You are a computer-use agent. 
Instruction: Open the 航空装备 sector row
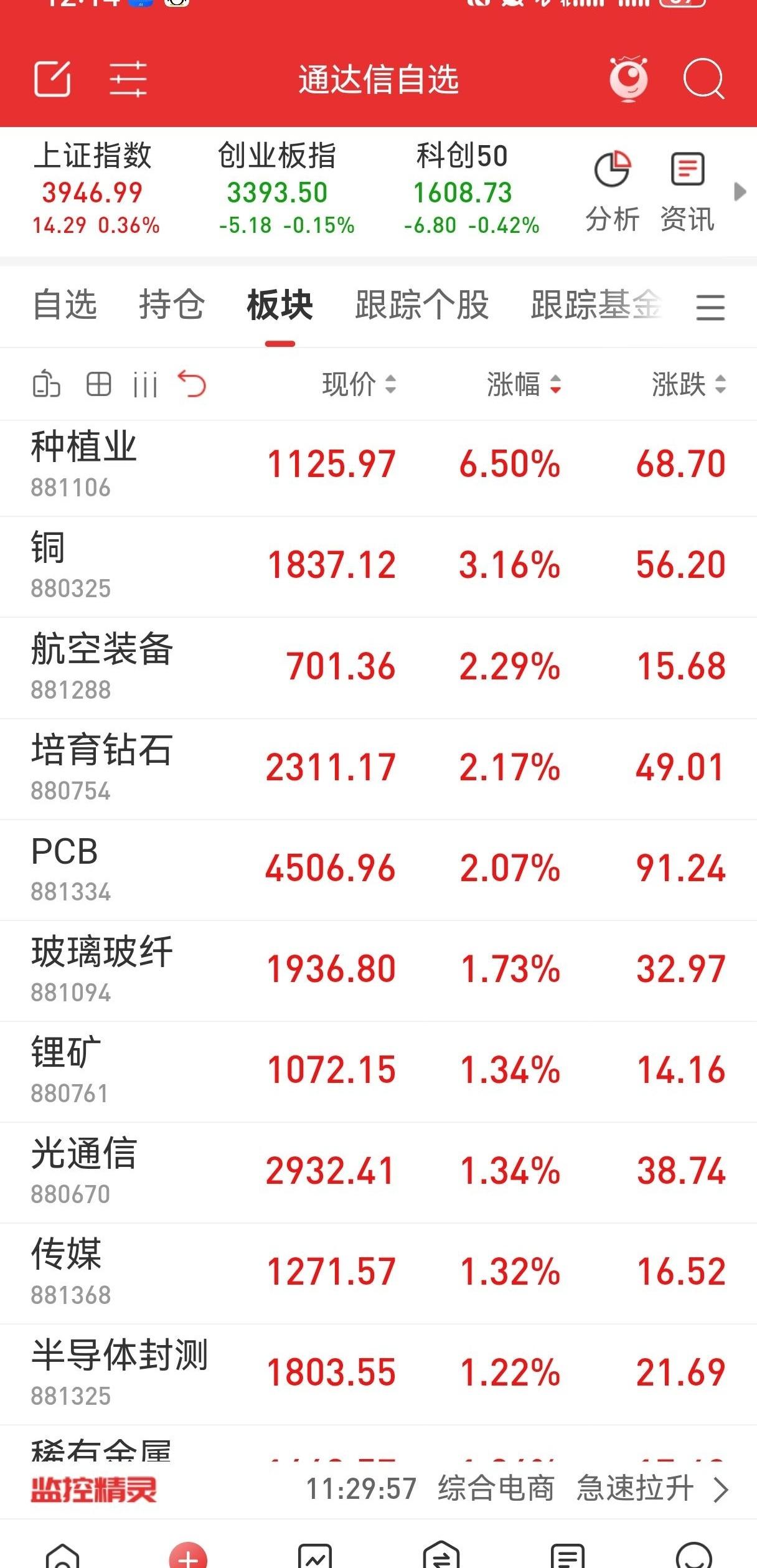click(378, 668)
